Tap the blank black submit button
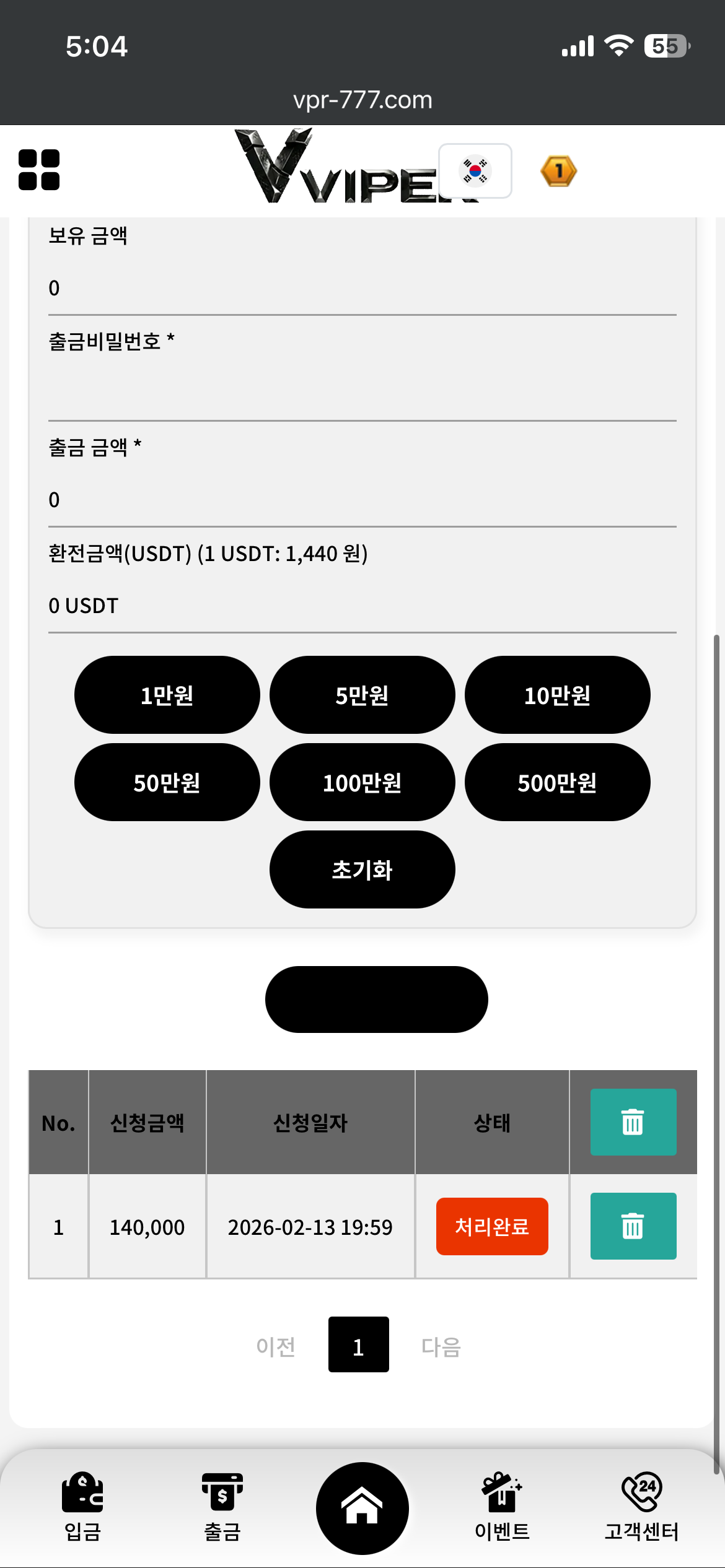Image resolution: width=725 pixels, height=1568 pixels. [x=376, y=999]
